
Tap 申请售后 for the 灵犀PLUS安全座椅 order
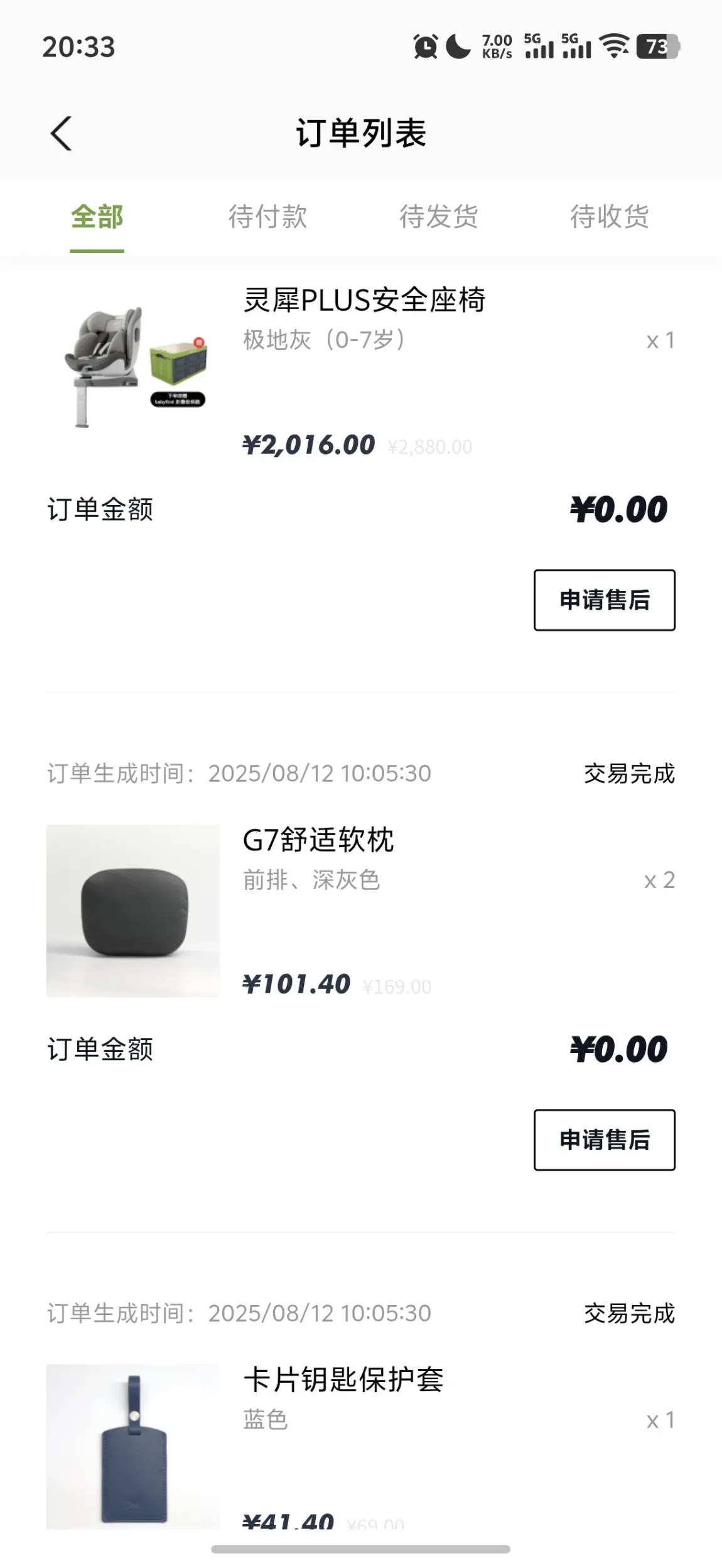(x=604, y=600)
